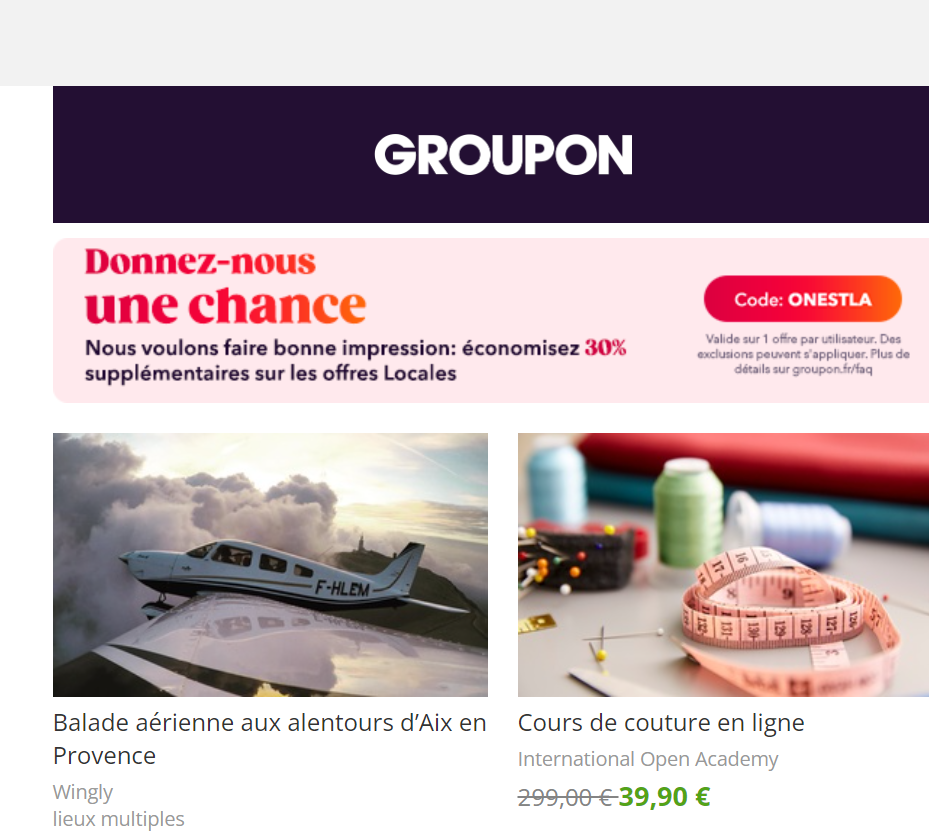
Task: Open the sewing course deal image
Action: (722, 564)
